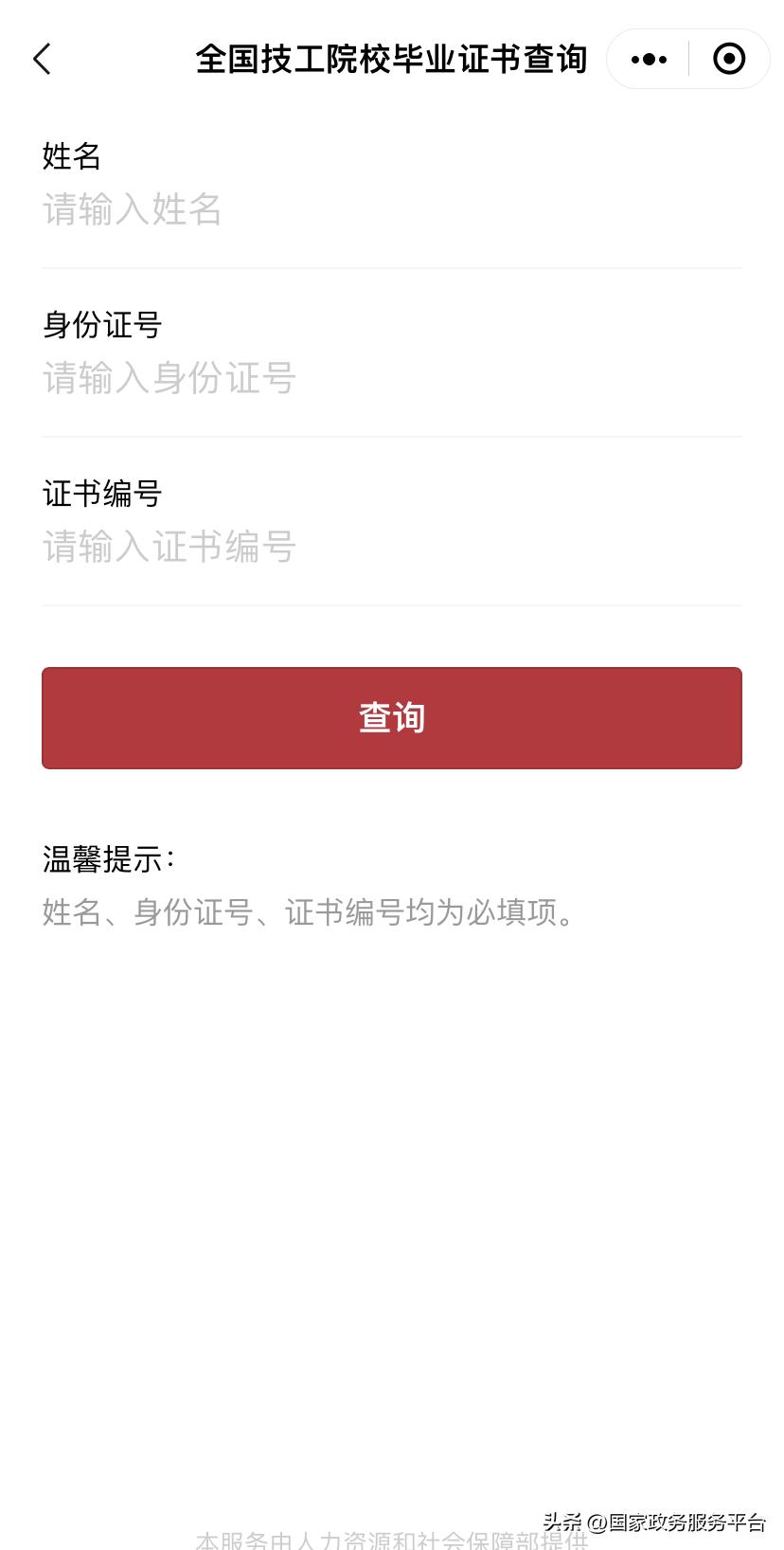The height and width of the screenshot is (1550, 784).
Task: Select the 姓名 field label
Action: tap(70, 157)
